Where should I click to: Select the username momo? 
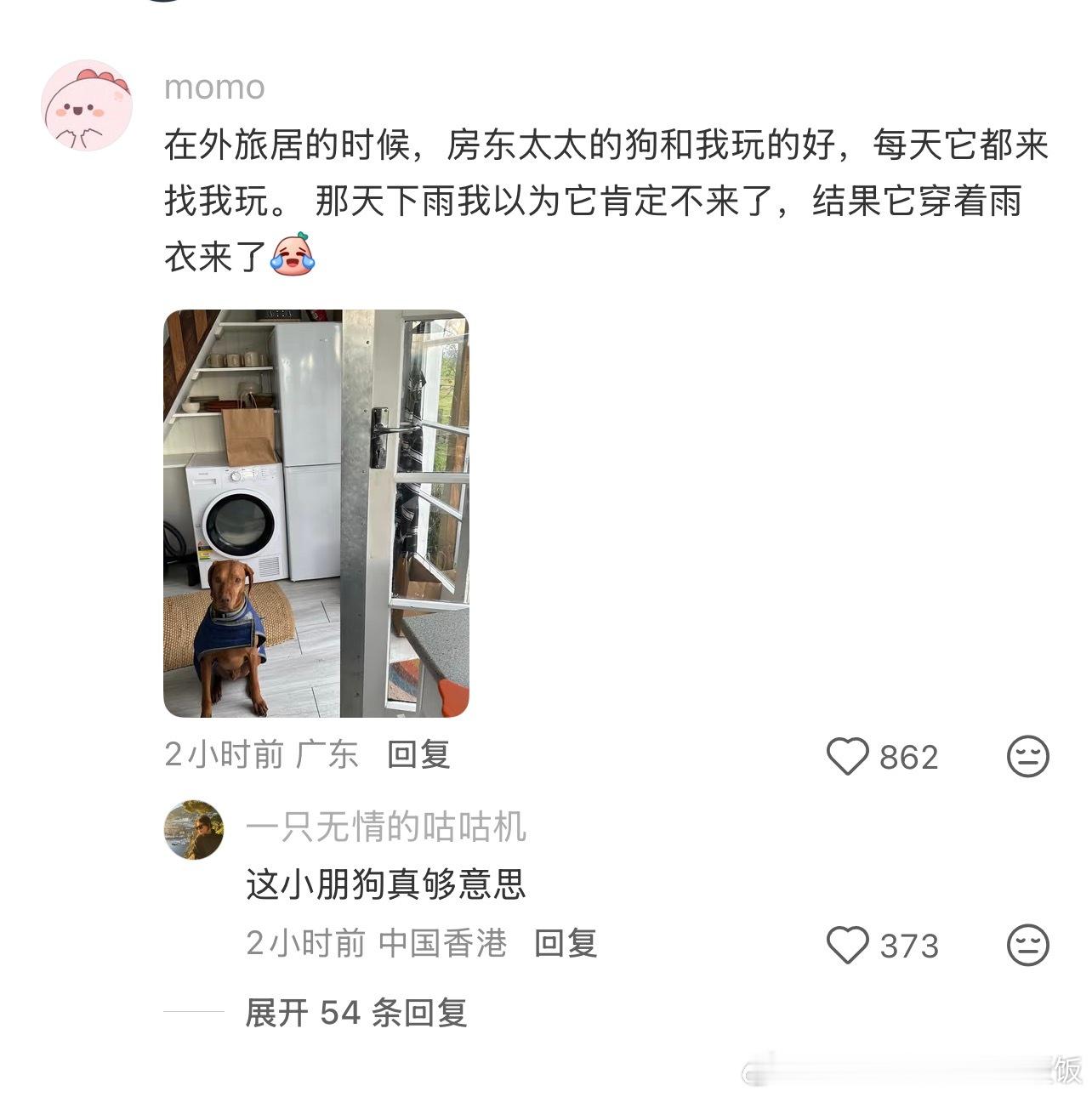tap(213, 86)
